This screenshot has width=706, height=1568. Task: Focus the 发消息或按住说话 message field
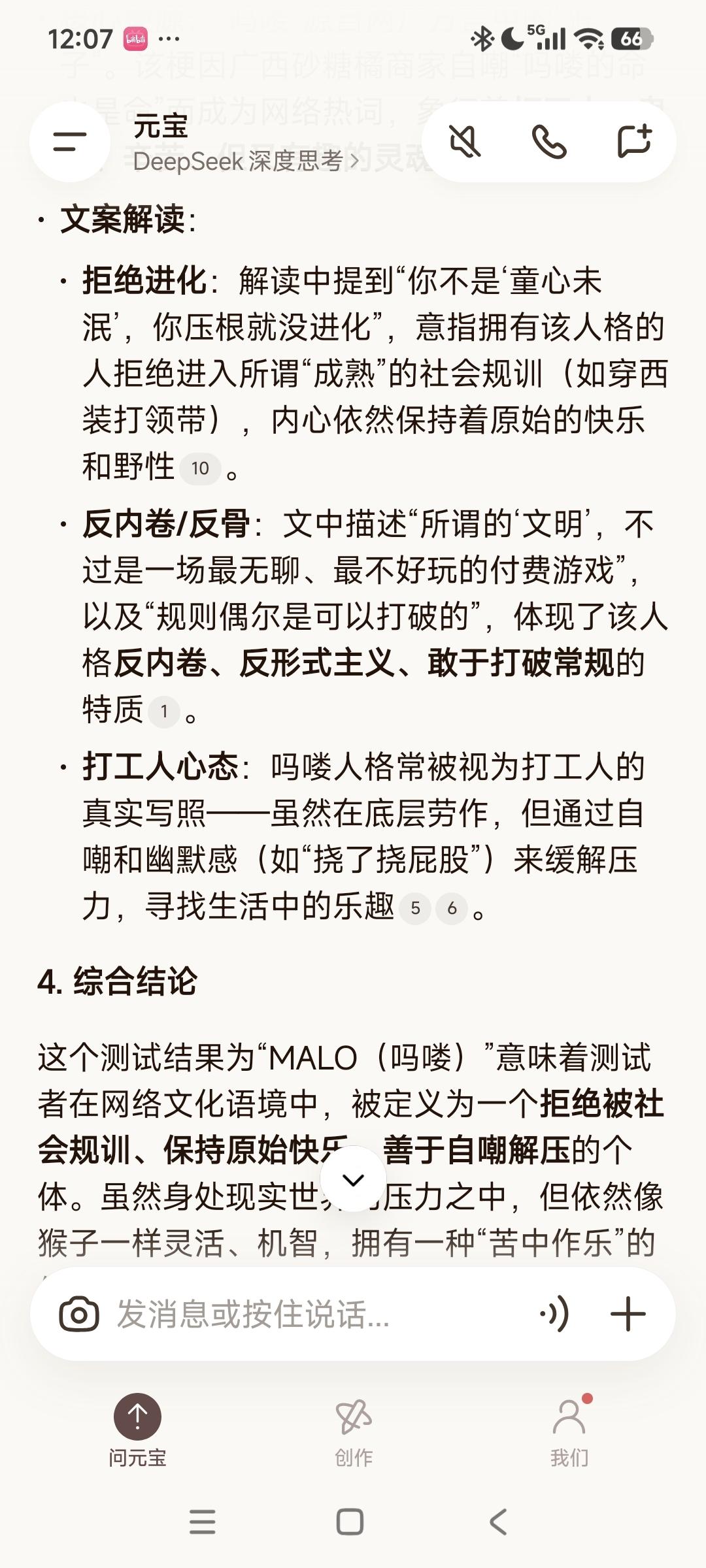pyautogui.click(x=314, y=1314)
